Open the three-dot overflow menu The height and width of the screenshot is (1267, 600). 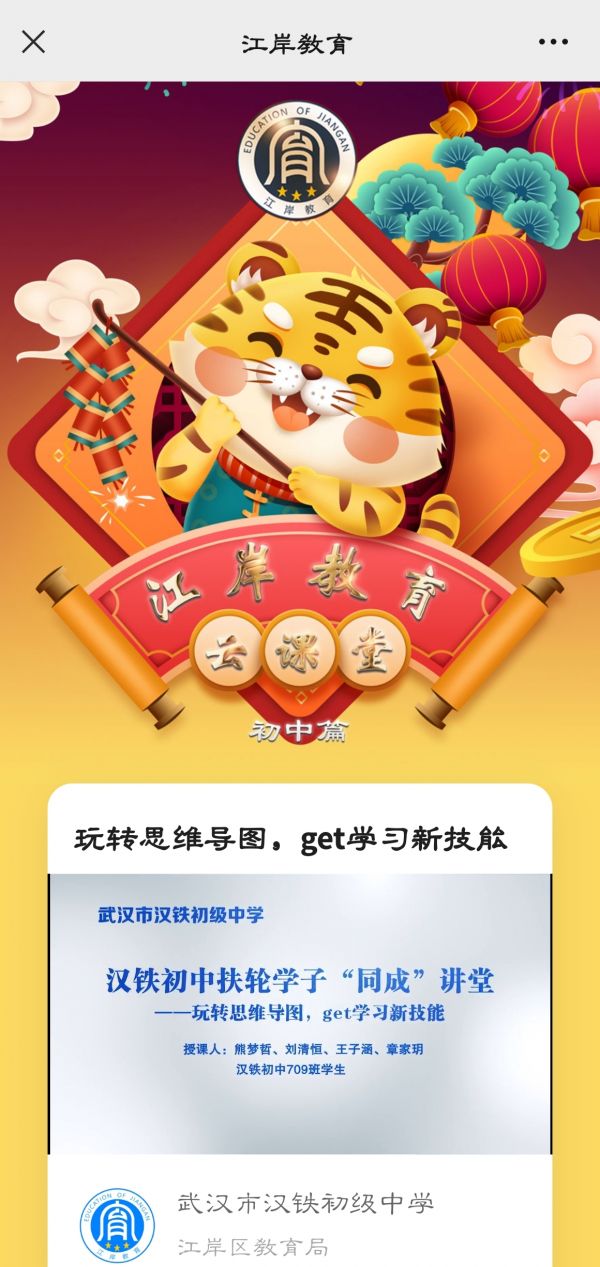(552, 42)
